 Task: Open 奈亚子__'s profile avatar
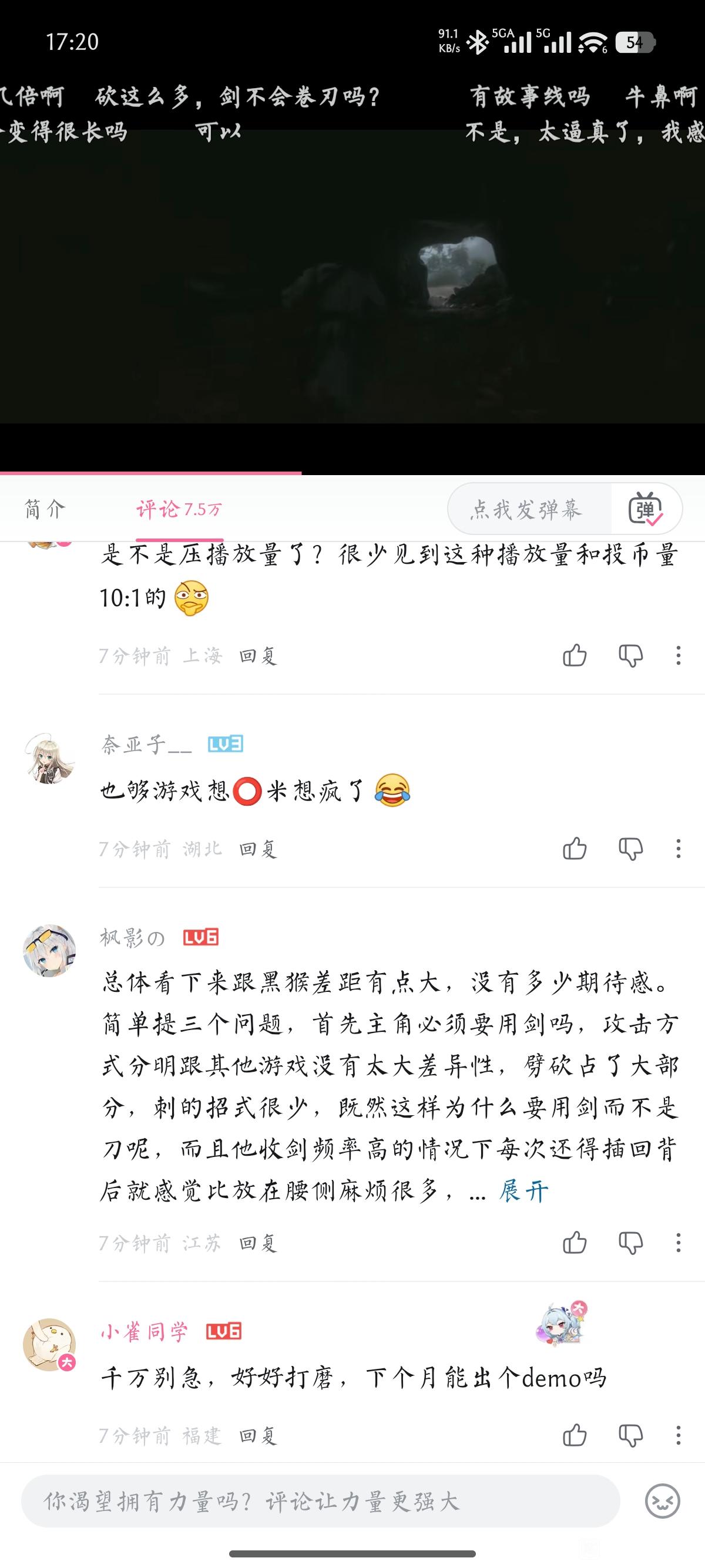49,758
